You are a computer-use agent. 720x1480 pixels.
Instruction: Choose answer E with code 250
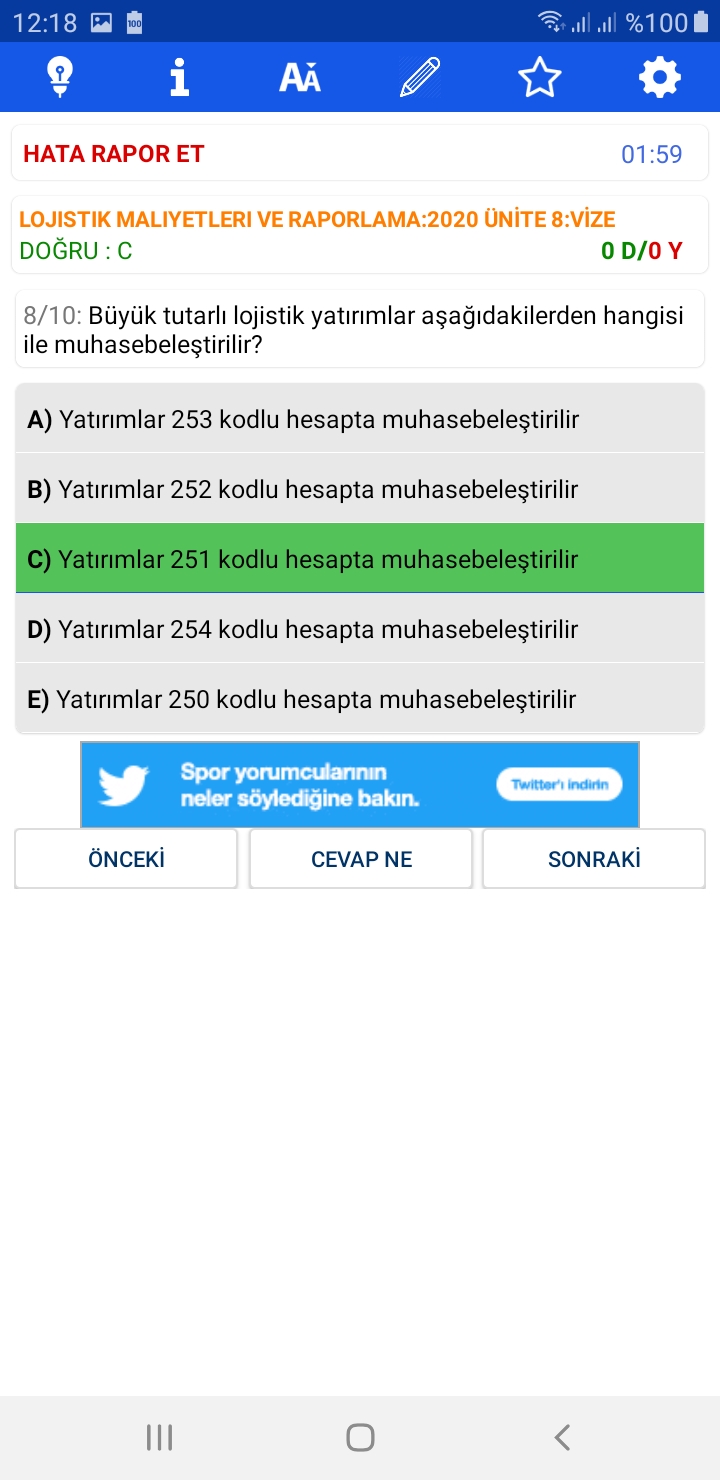360,699
